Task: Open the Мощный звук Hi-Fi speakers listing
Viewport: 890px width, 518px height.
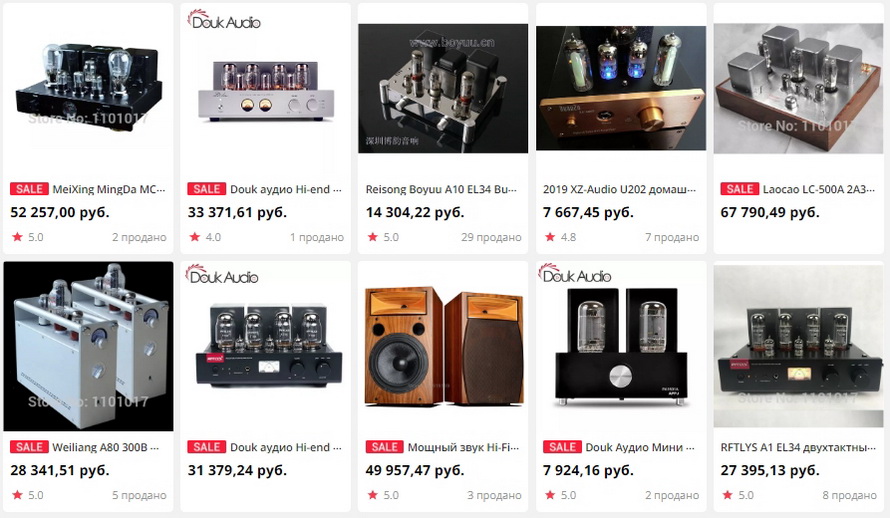Action: tap(443, 346)
